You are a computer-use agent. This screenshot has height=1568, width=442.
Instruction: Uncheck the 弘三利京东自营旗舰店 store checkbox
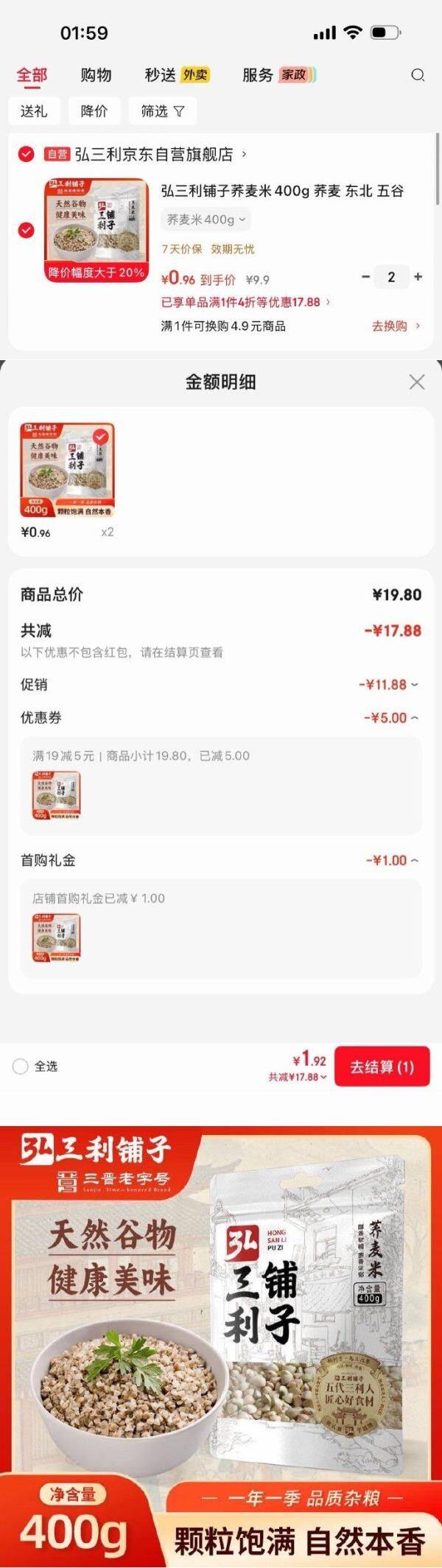coord(26,154)
